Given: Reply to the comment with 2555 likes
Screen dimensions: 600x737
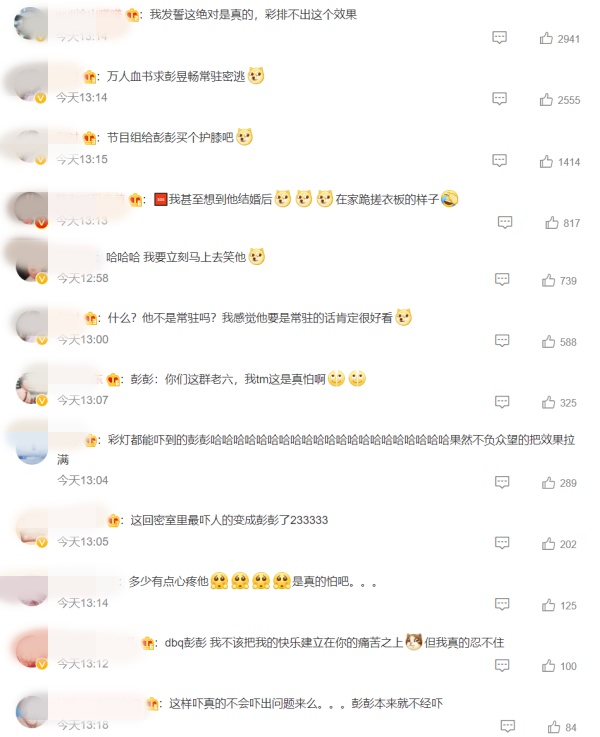Looking at the screenshot, I should [499, 100].
